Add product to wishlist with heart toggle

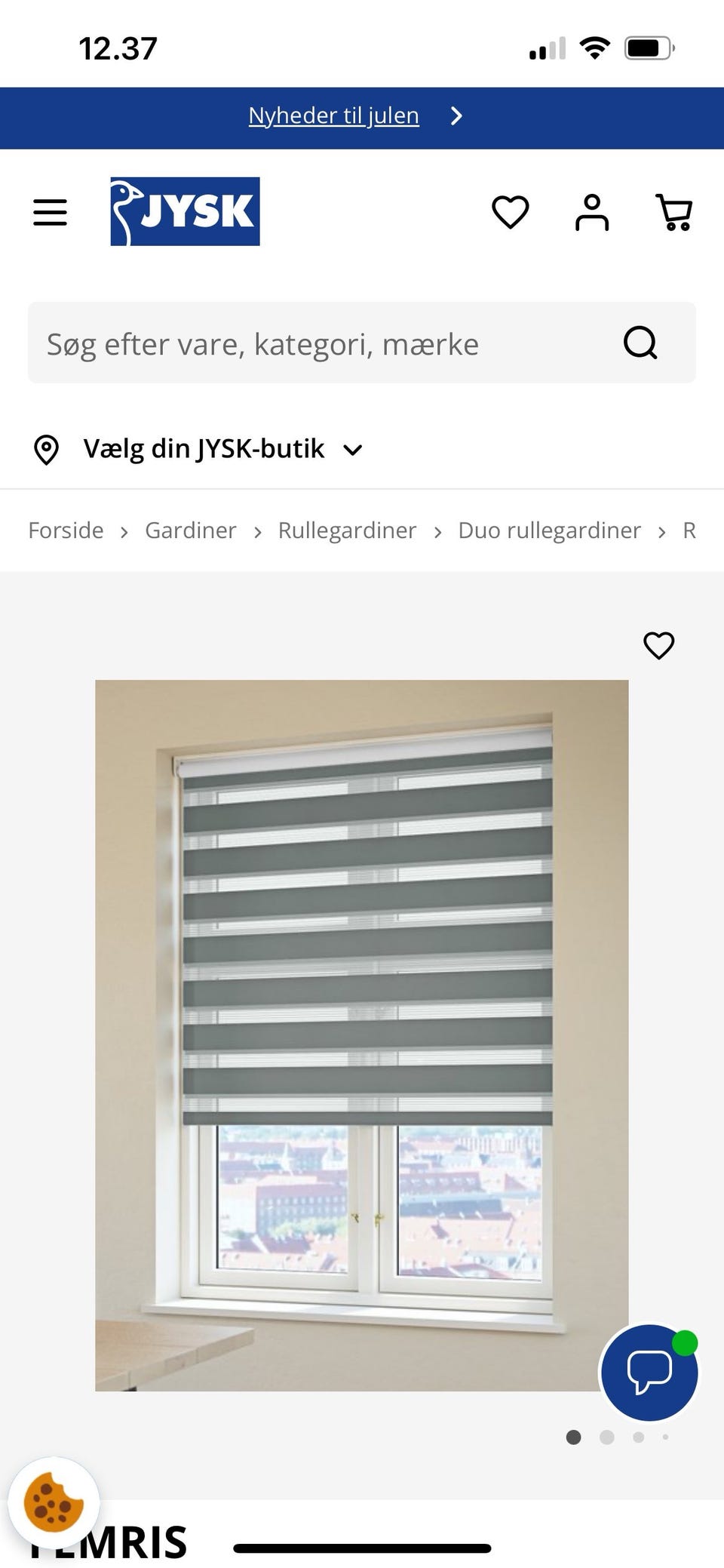[x=659, y=645]
